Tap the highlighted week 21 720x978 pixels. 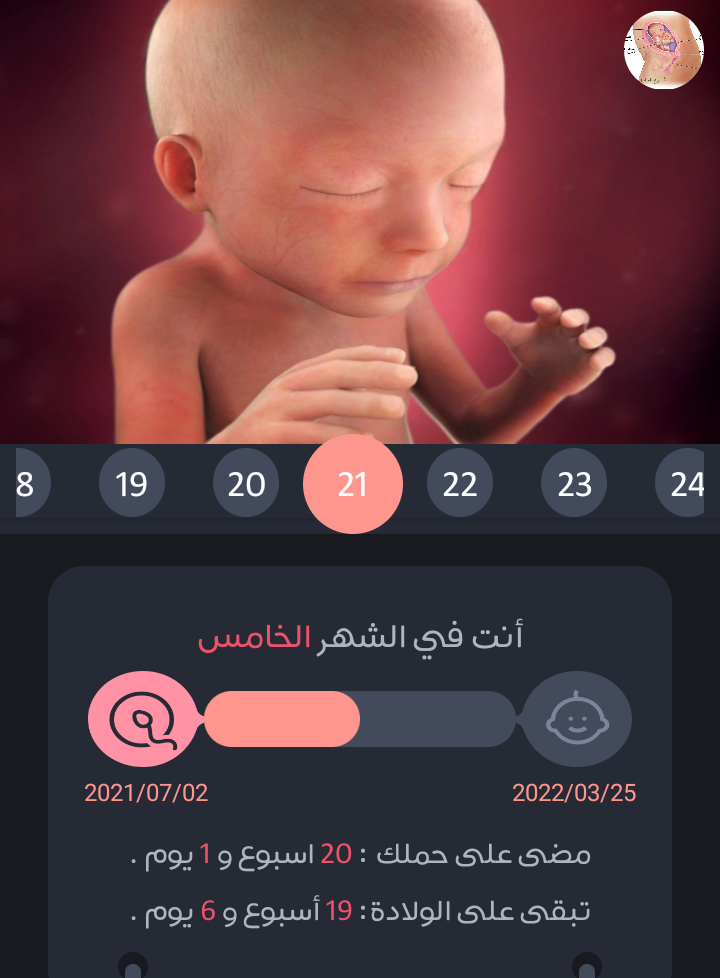(x=353, y=483)
